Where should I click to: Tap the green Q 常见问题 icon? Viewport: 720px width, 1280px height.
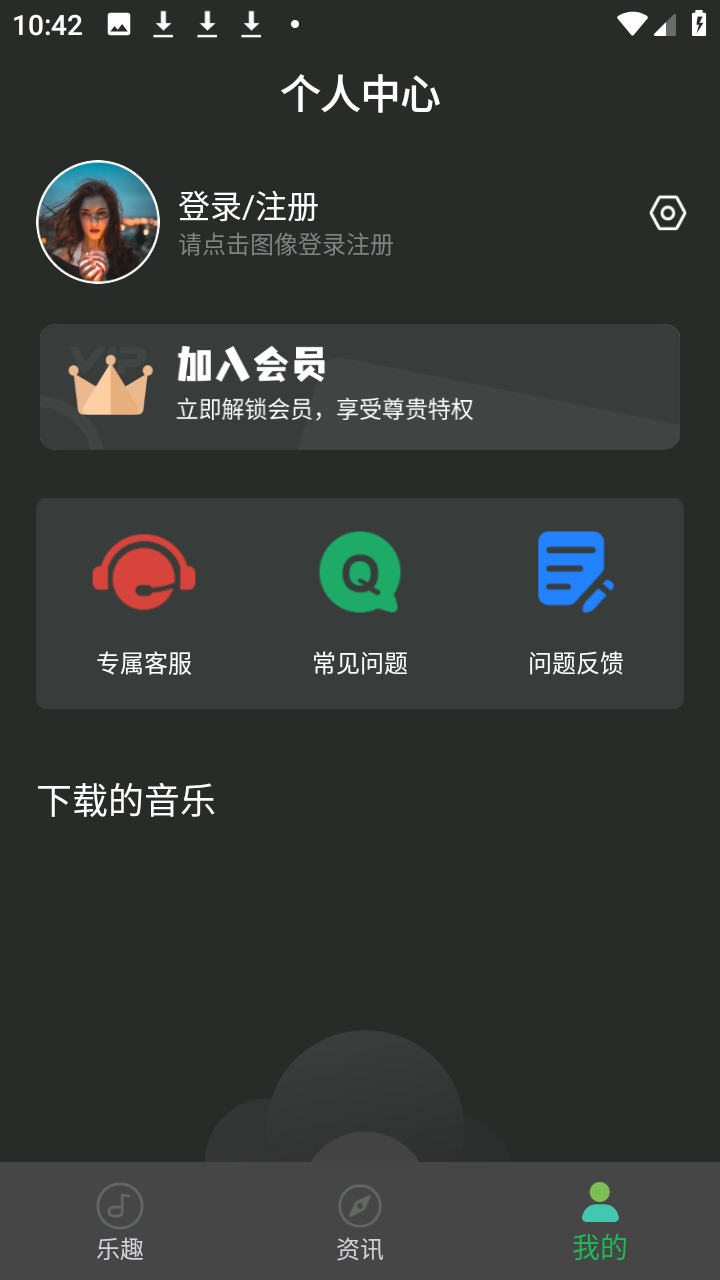click(x=360, y=573)
